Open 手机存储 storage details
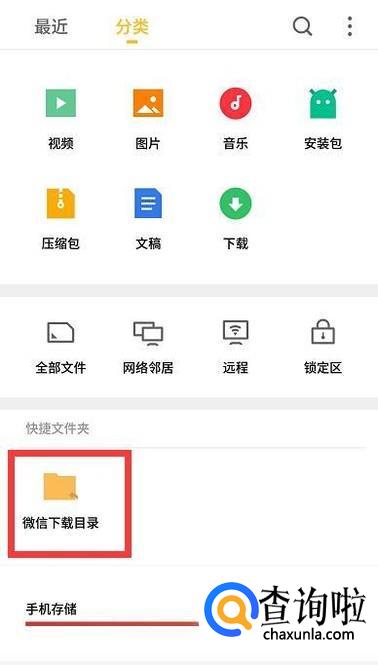Viewport: 378px width, 665px height. pyautogui.click(x=51, y=609)
